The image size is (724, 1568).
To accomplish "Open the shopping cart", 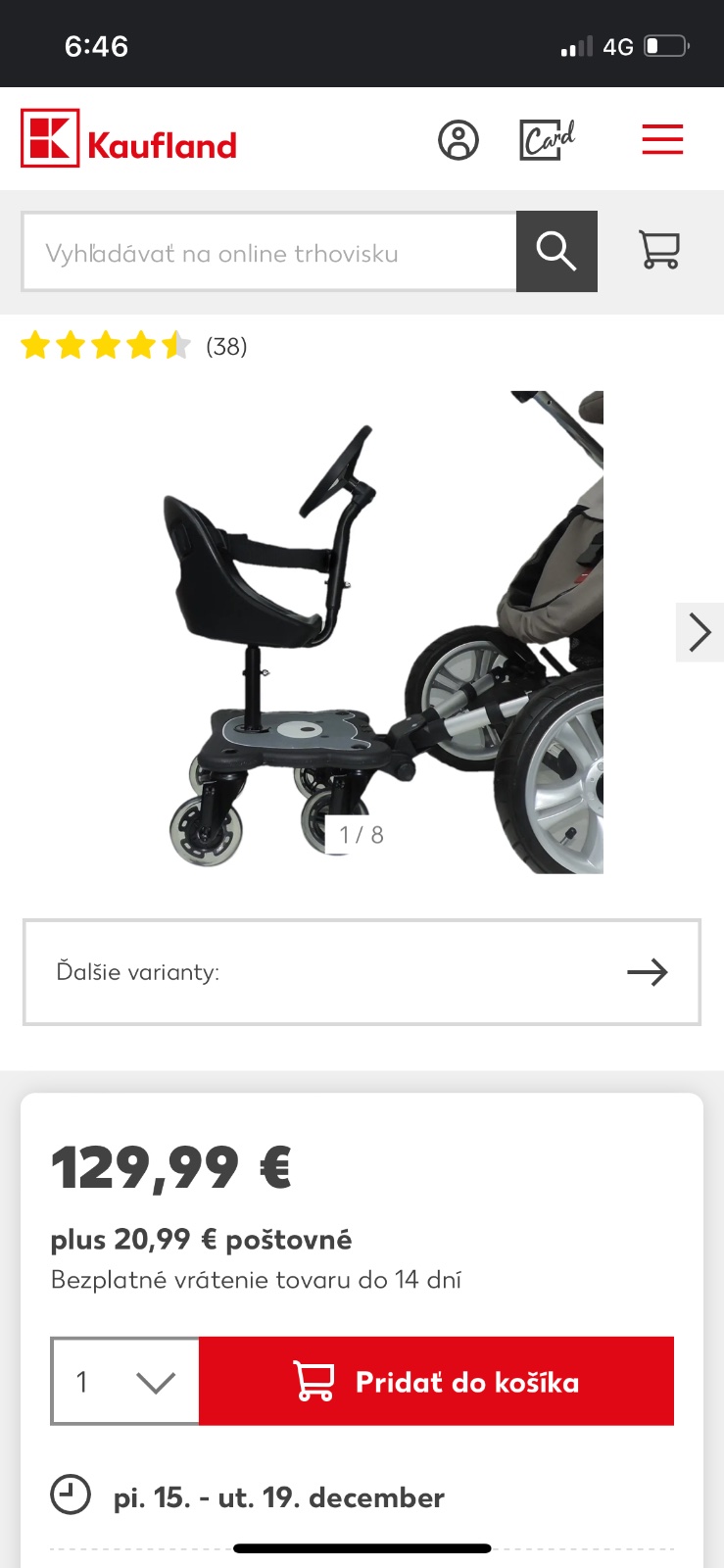I will point(659,250).
